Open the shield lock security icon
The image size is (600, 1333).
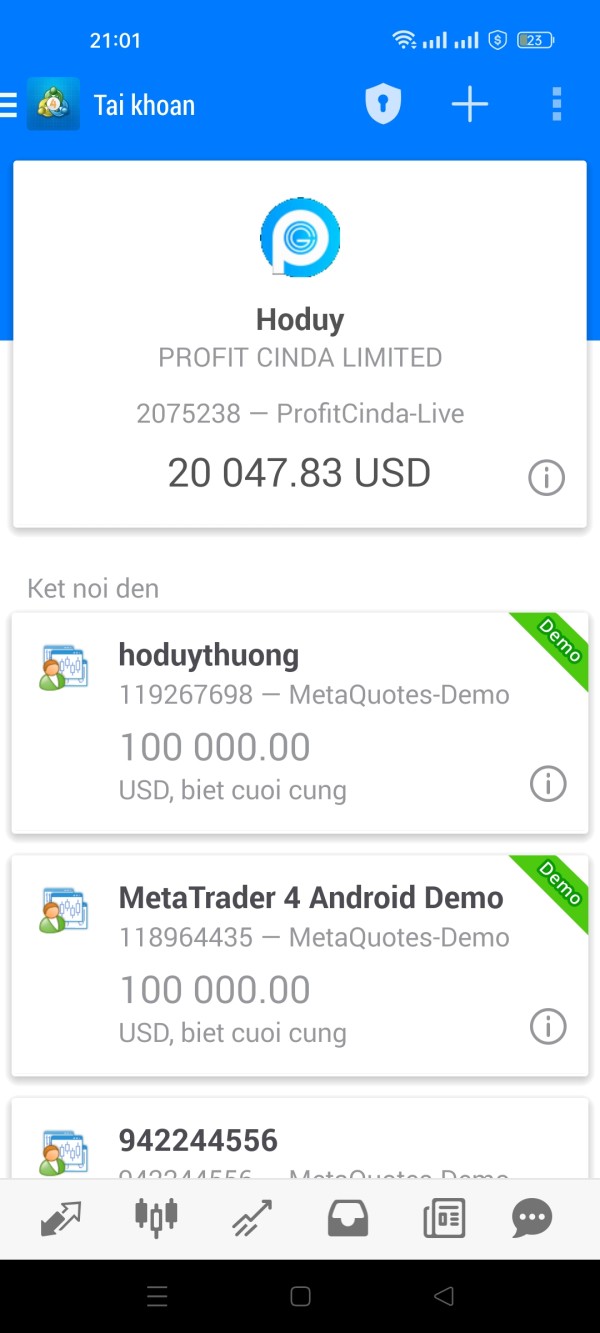[383, 104]
